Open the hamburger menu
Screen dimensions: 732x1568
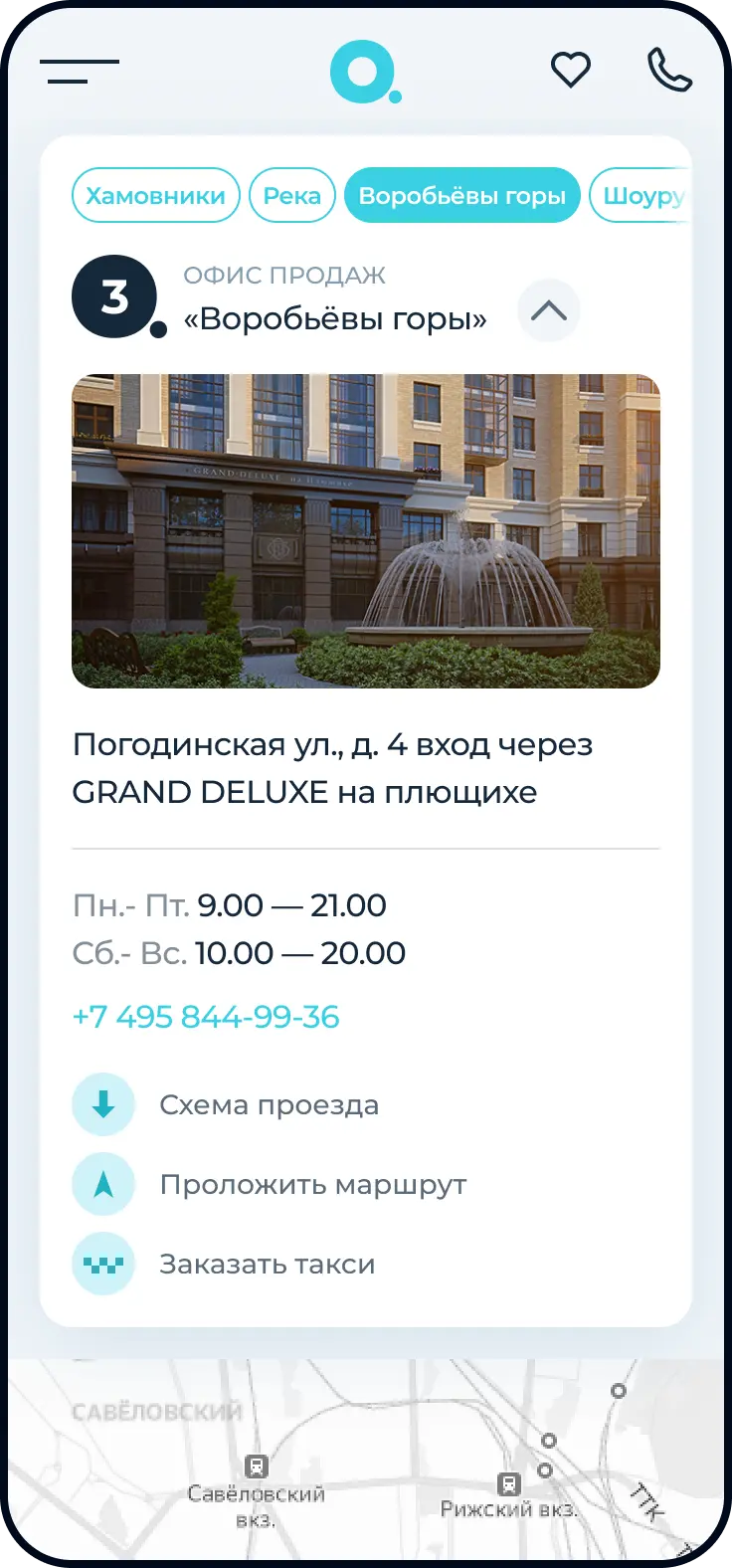(x=79, y=71)
